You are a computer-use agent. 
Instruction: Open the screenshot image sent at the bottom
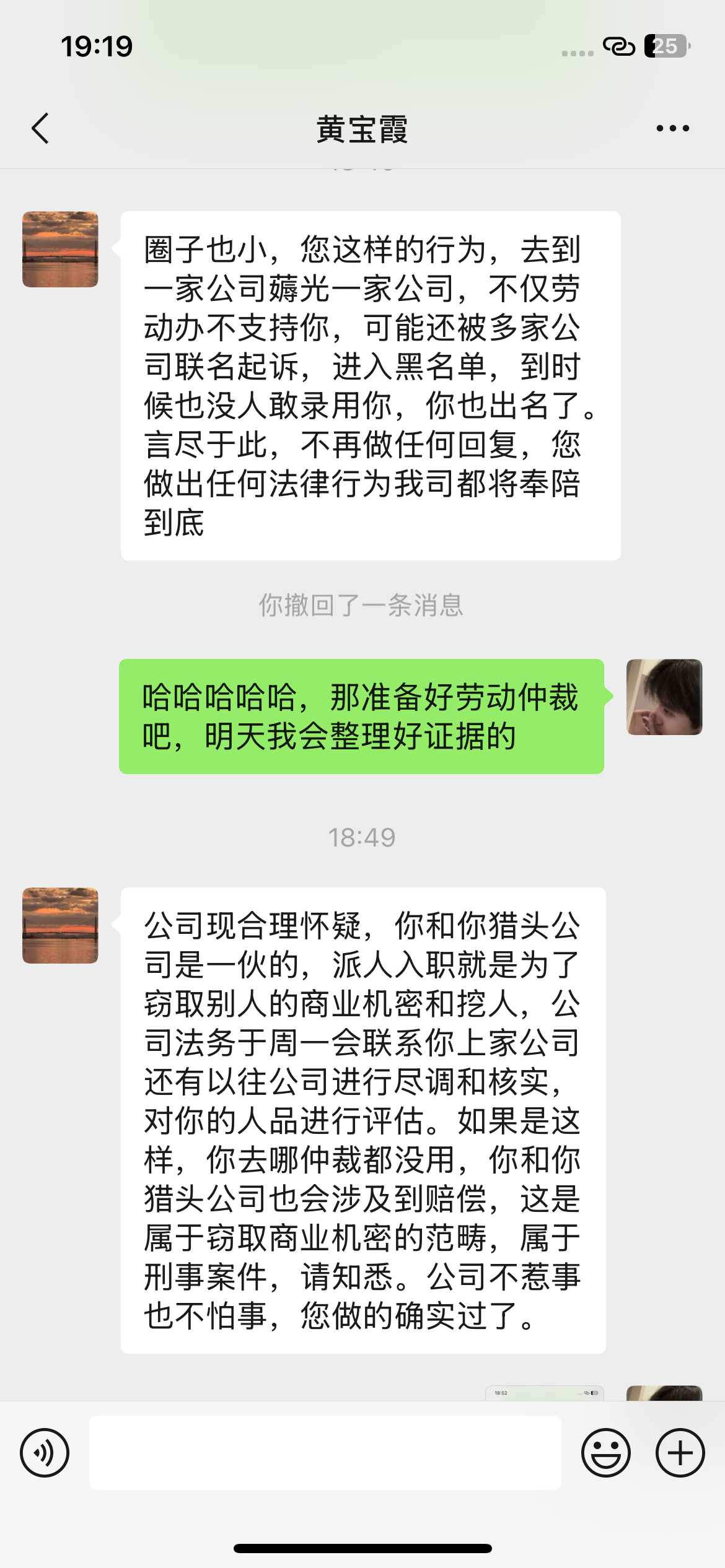coord(544,1393)
